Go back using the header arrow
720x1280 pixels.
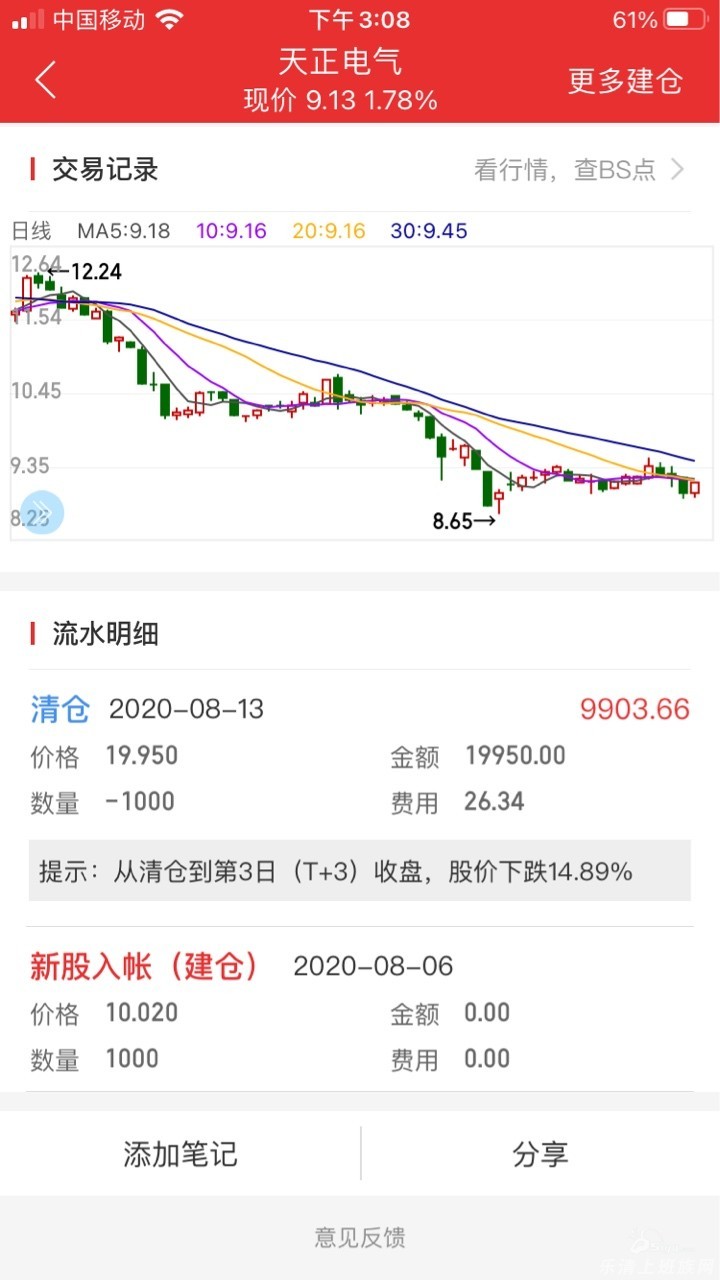46,80
